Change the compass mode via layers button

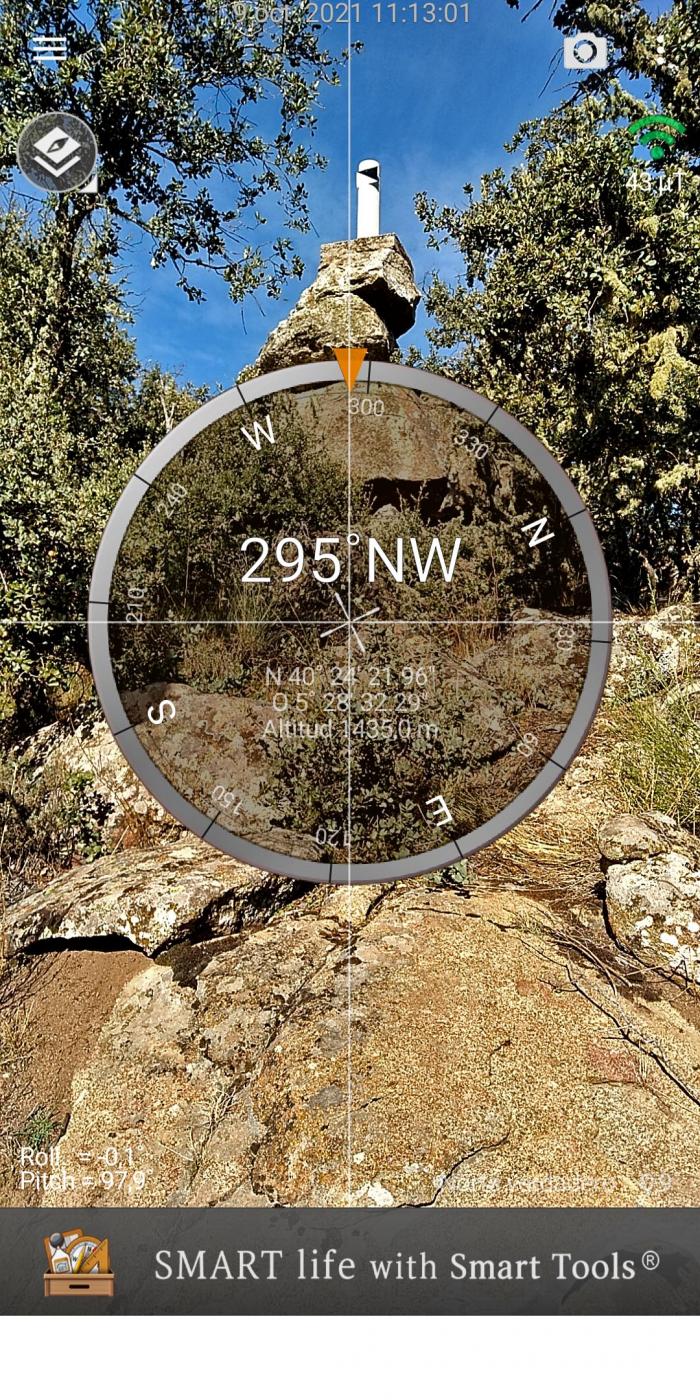click(x=58, y=153)
